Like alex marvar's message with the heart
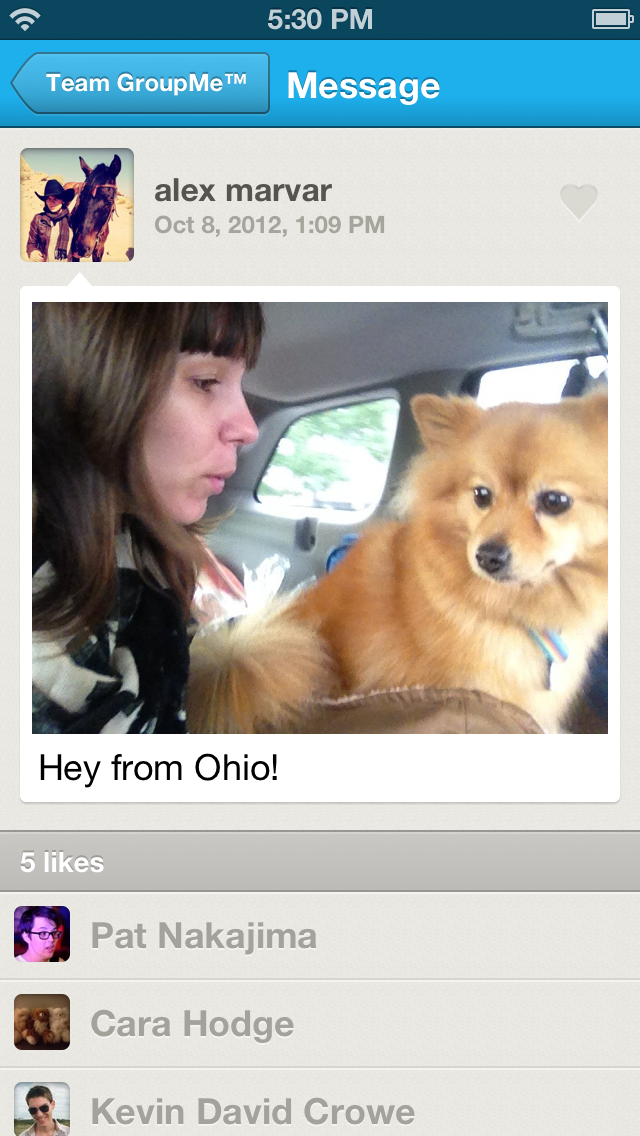Screen dimensions: 640x1136 tap(578, 203)
